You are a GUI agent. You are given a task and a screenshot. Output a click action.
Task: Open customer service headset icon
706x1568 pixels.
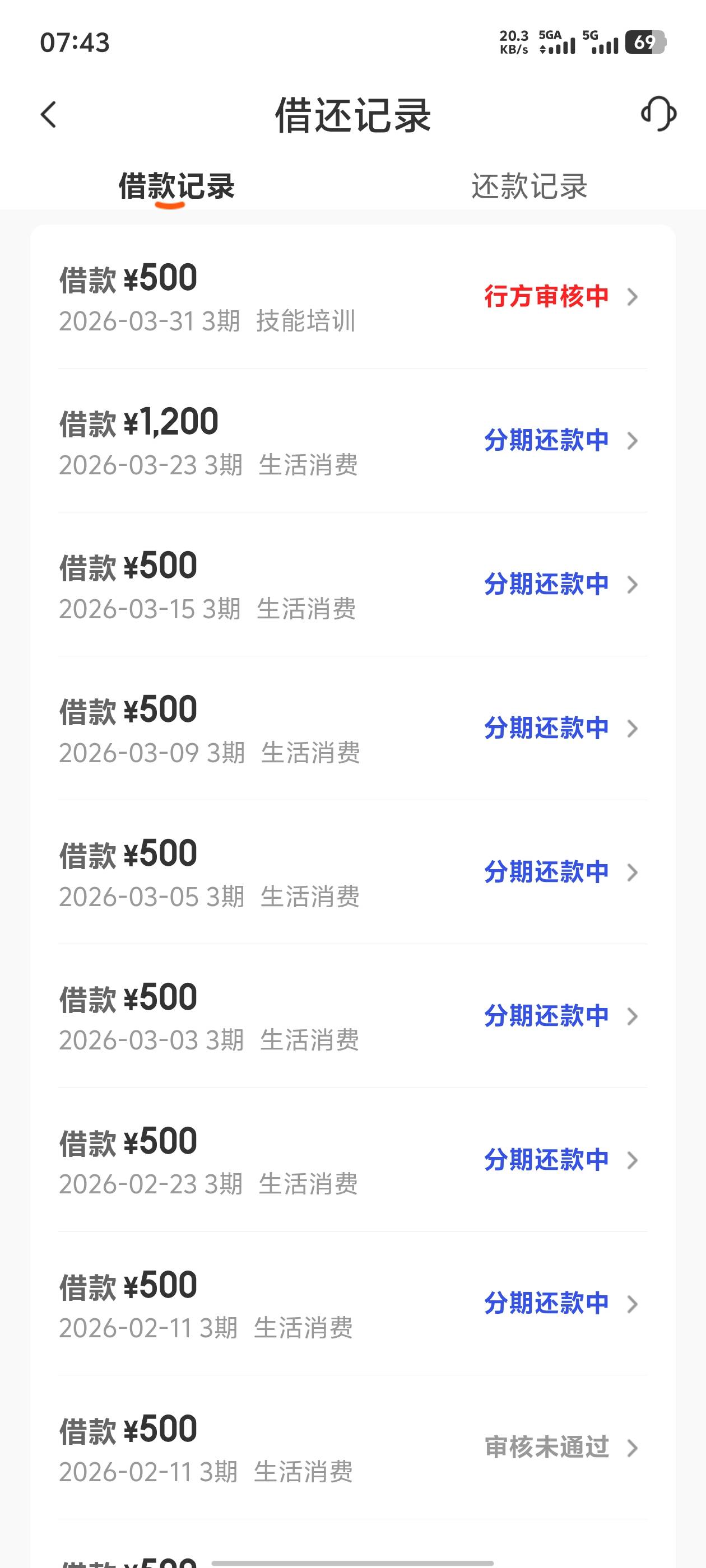[658, 114]
